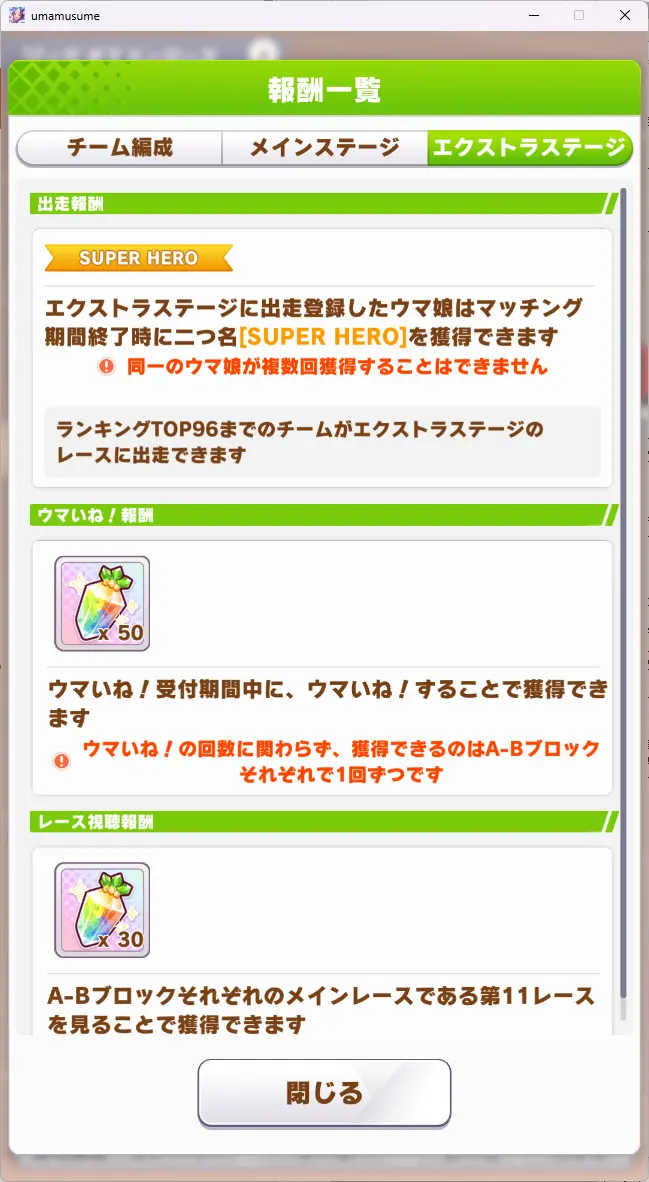Switch to the メインステージ tab
Screen dimensions: 649x1182
pyautogui.click(x=324, y=148)
